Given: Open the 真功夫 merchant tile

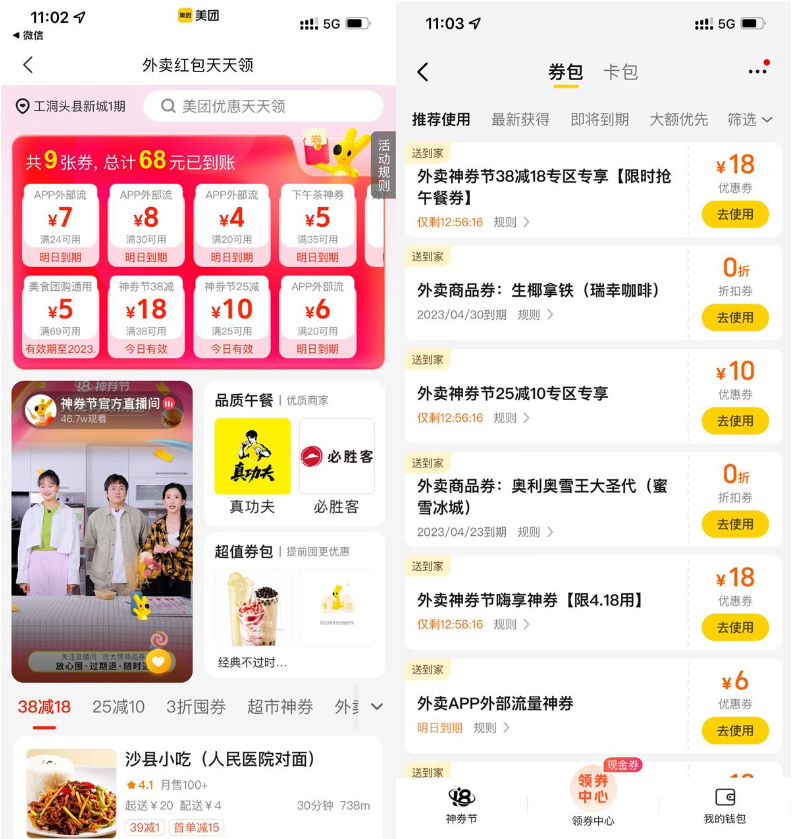Looking at the screenshot, I should (252, 466).
